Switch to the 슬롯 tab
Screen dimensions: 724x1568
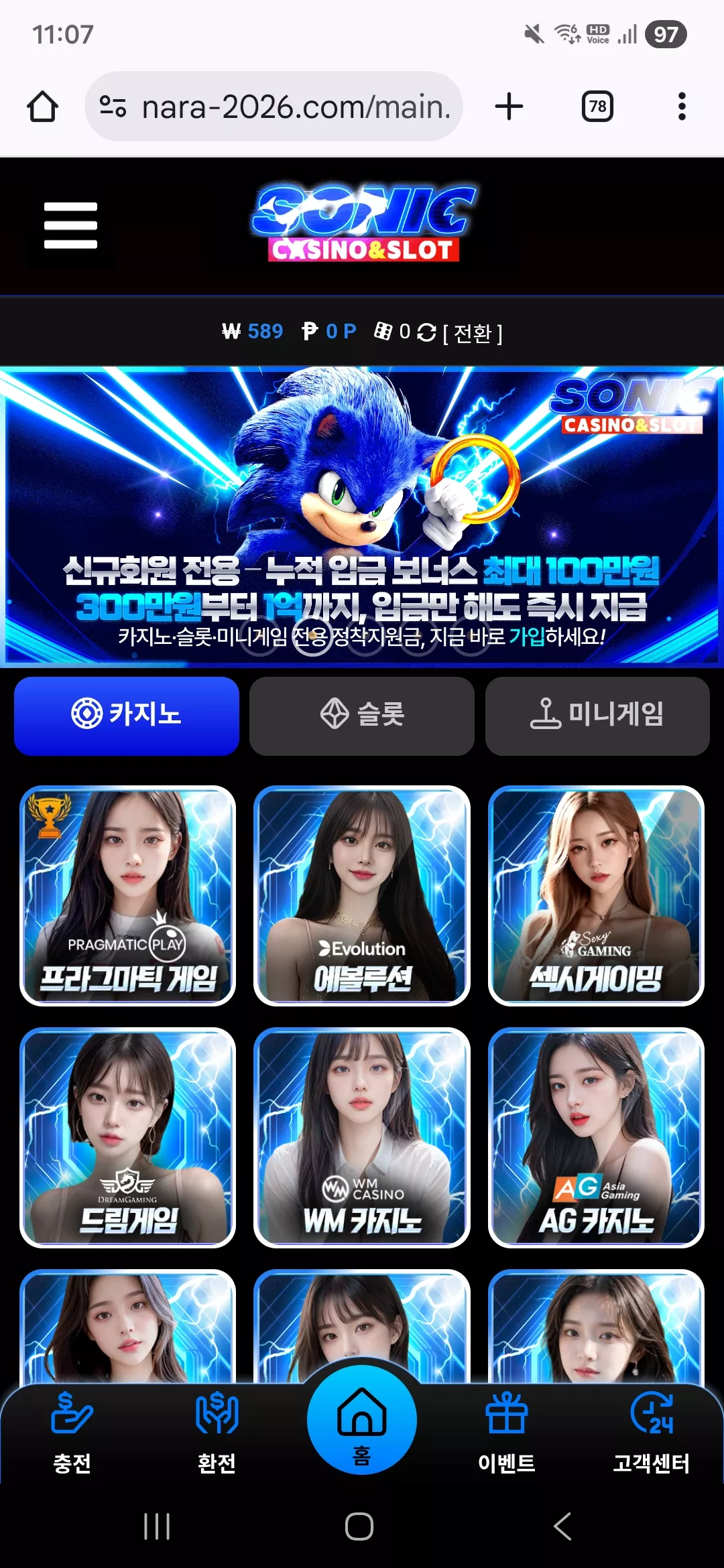(362, 716)
